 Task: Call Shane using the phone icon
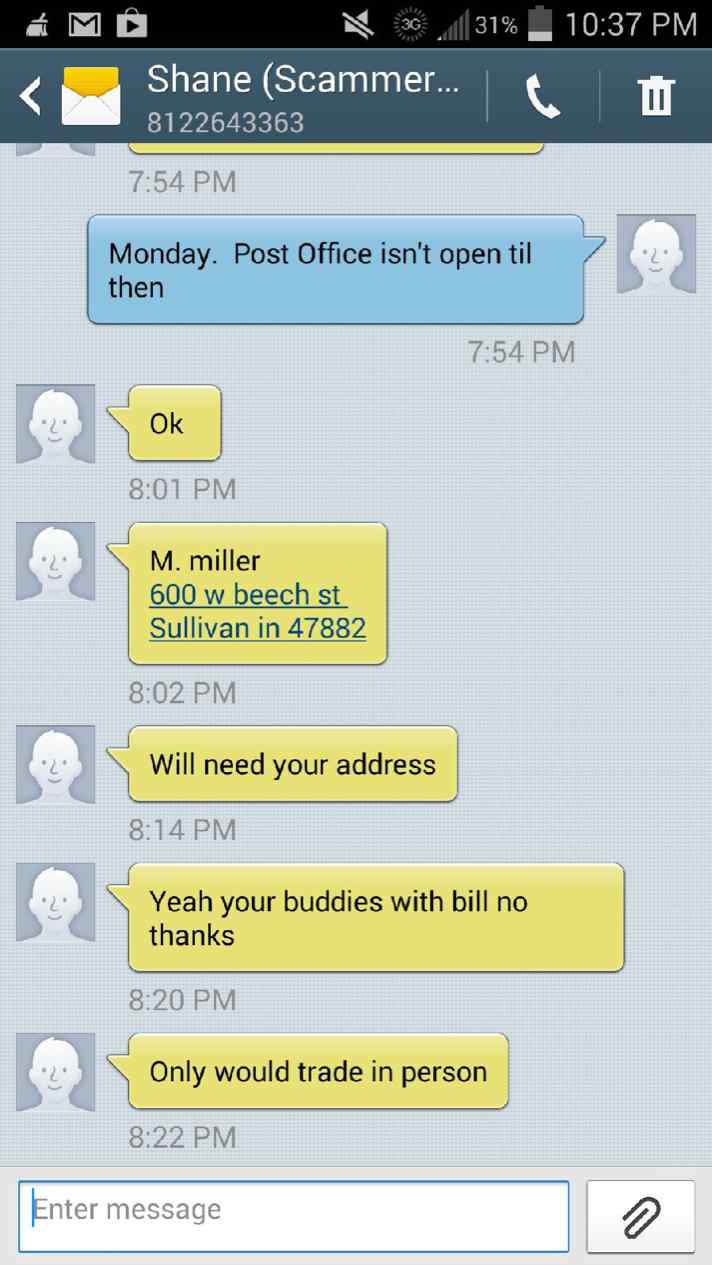tap(543, 97)
